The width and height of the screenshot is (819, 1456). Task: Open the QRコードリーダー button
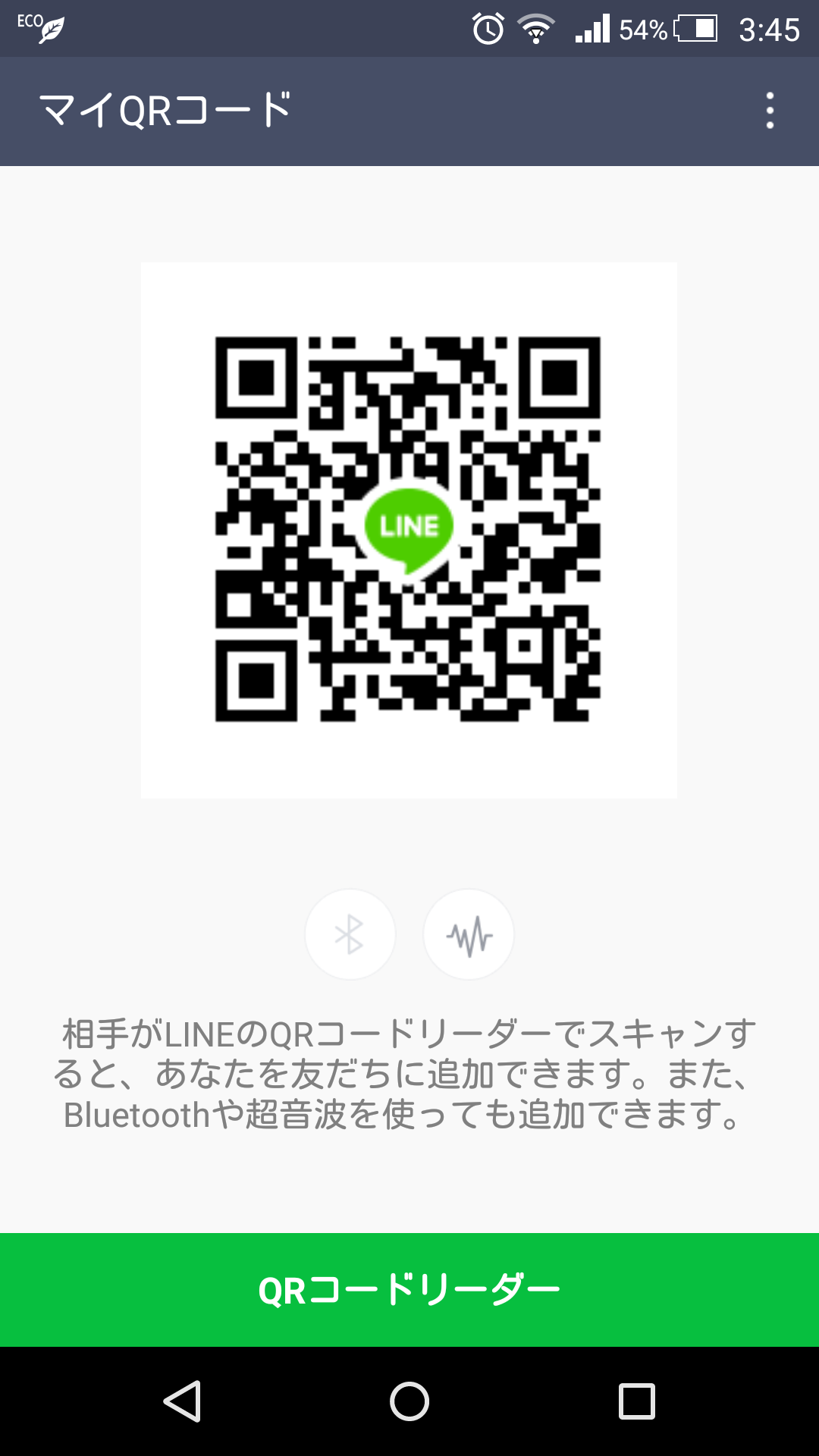coord(409,1290)
